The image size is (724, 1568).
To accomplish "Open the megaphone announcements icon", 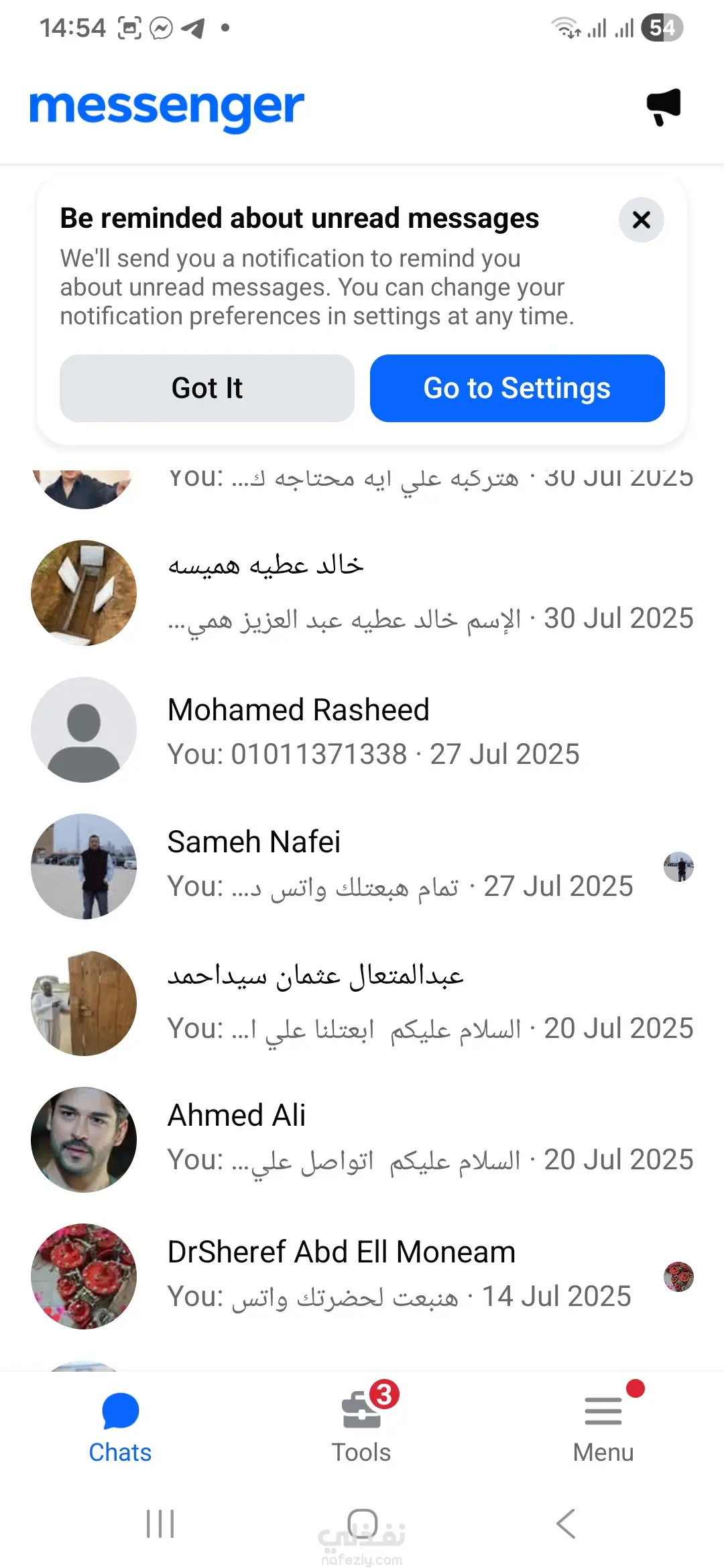I will pos(663,107).
